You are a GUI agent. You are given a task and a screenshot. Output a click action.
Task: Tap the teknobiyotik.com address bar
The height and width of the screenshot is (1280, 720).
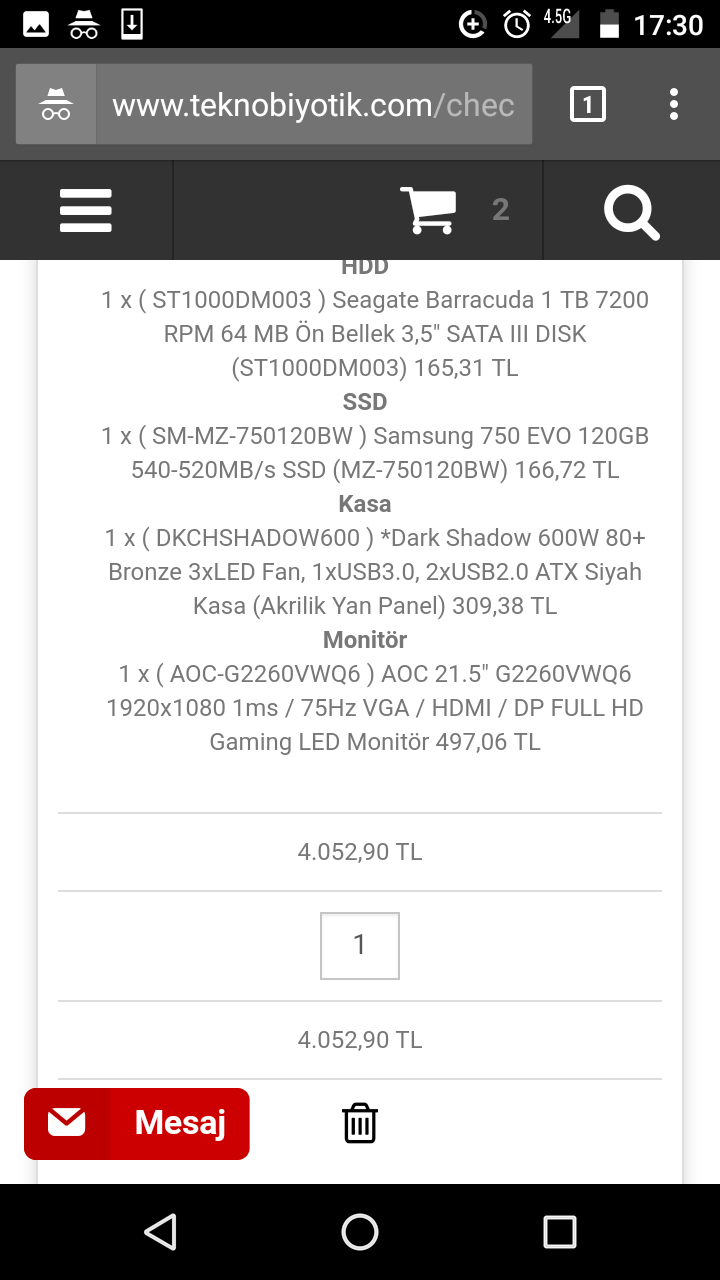click(310, 103)
